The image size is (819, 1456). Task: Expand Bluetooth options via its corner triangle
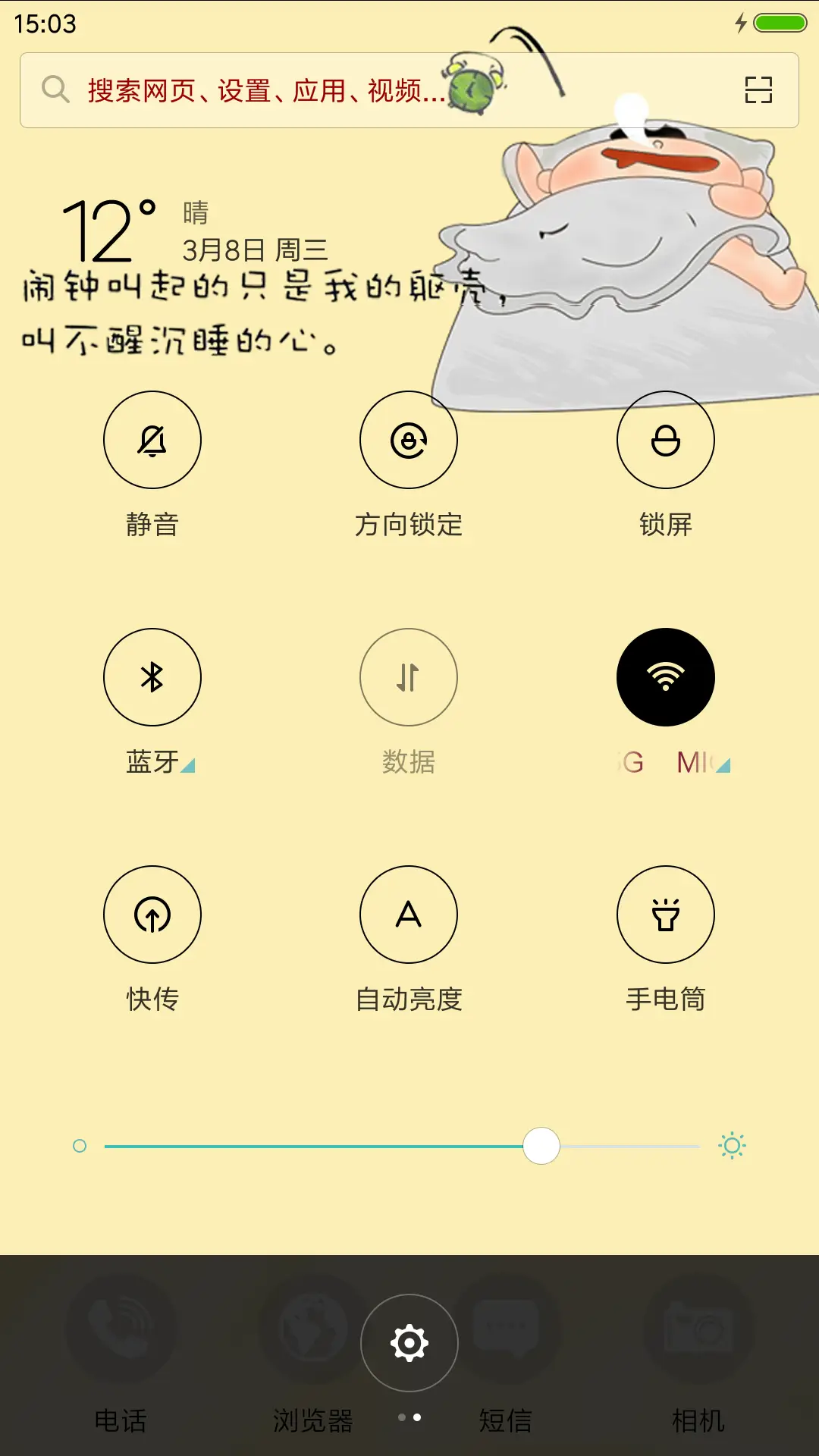[x=188, y=767]
